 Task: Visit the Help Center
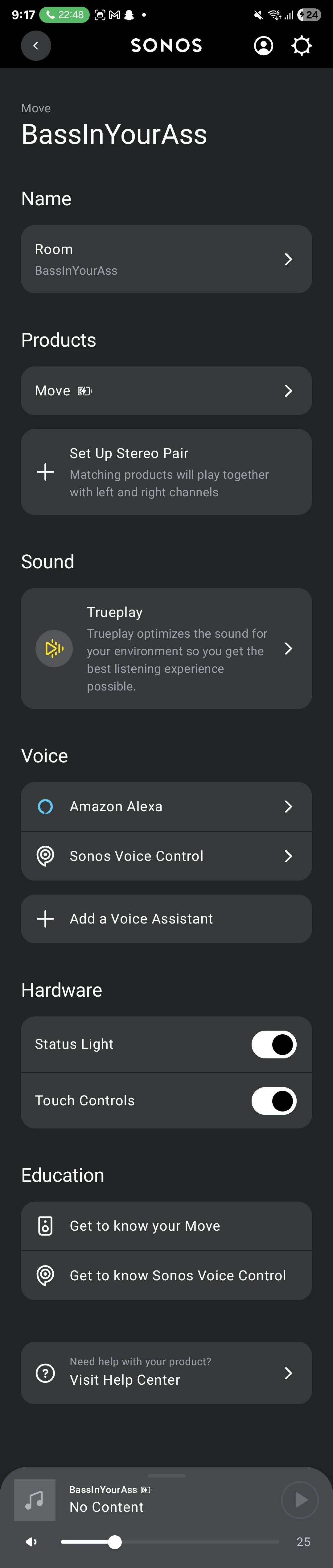pos(166,1373)
